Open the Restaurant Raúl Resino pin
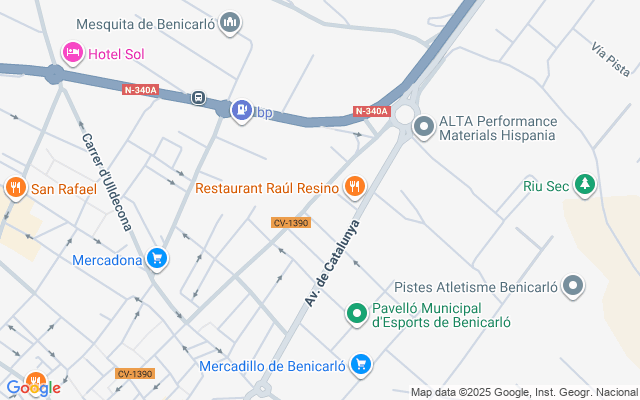The image size is (640, 400). (354, 187)
